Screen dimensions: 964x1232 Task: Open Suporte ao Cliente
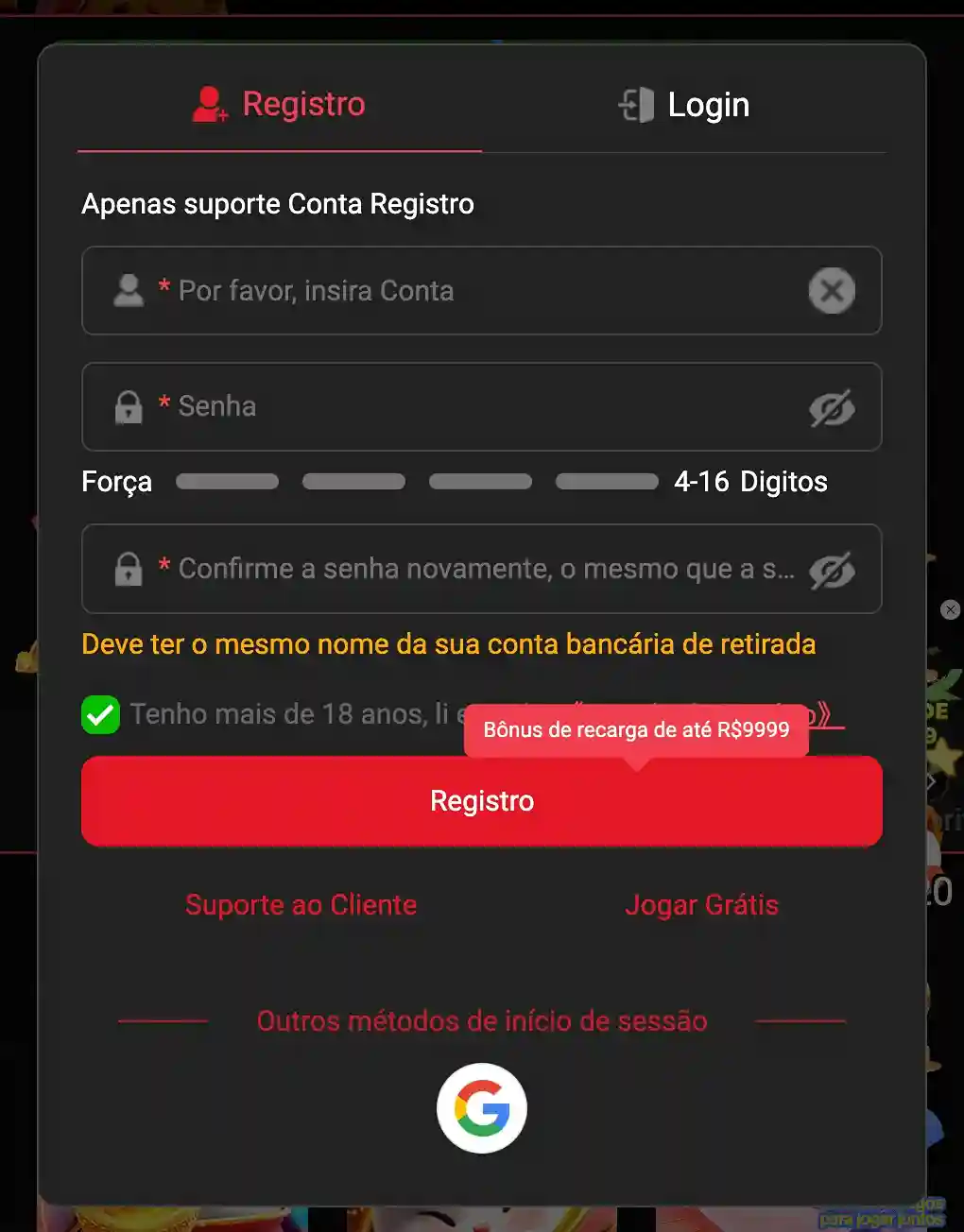coord(301,904)
